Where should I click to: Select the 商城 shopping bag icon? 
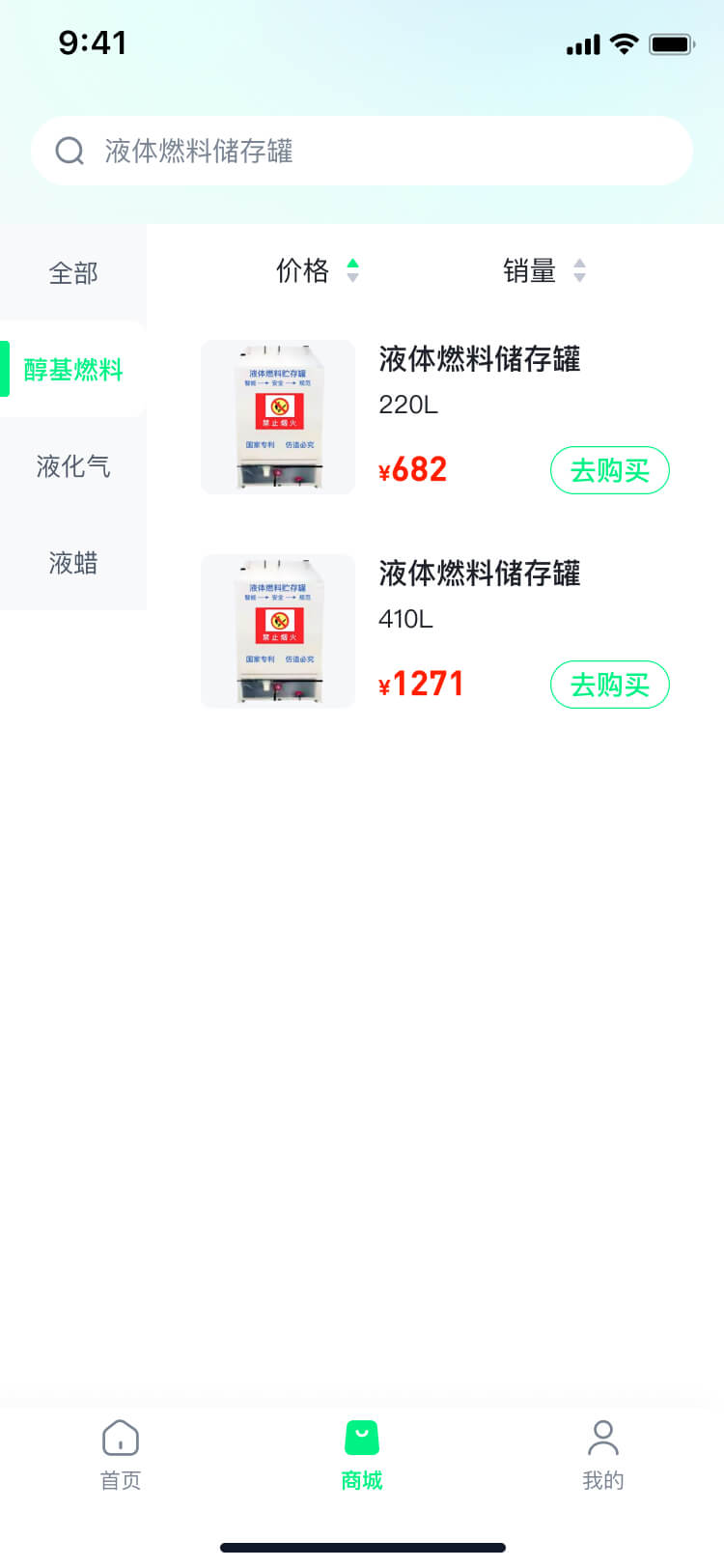click(362, 1438)
